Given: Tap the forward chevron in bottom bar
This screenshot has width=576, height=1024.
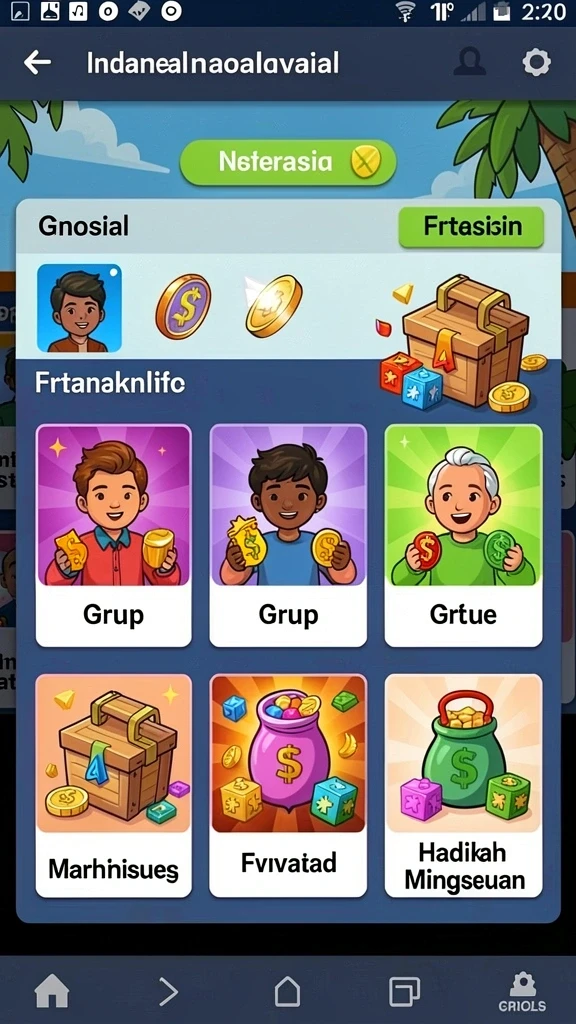Looking at the screenshot, I should point(168,992).
